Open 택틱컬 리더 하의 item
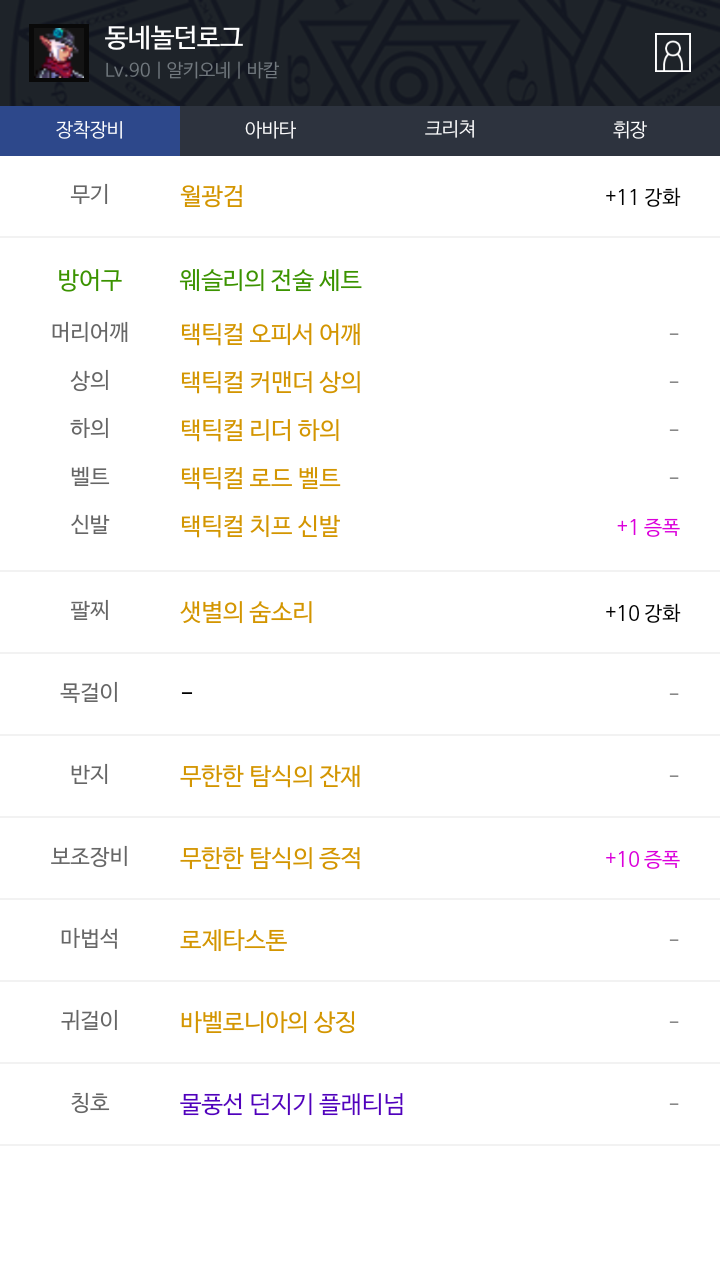 pos(260,430)
